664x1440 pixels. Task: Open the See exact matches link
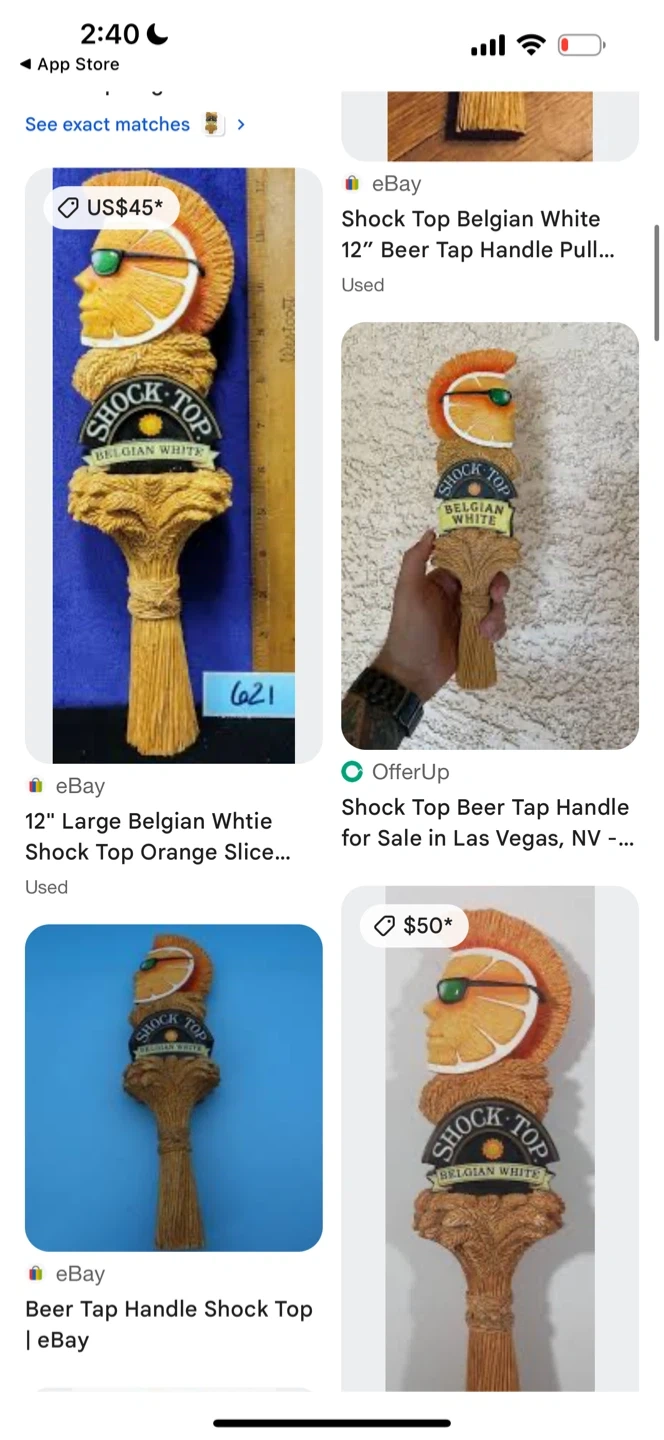[107, 124]
